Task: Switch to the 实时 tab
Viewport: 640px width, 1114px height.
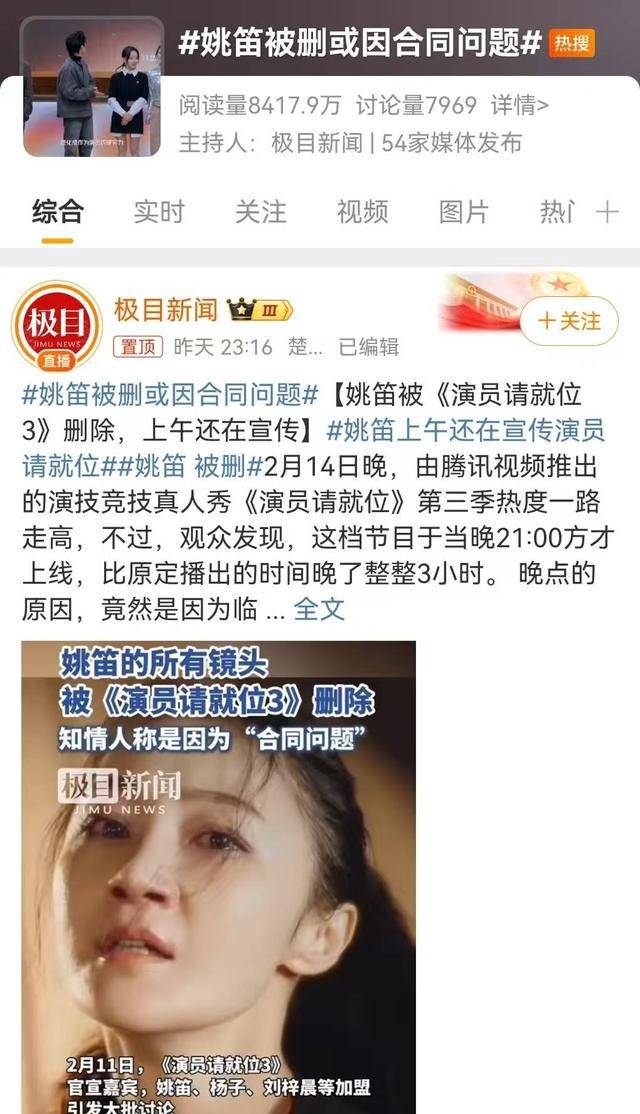Action: click(159, 212)
